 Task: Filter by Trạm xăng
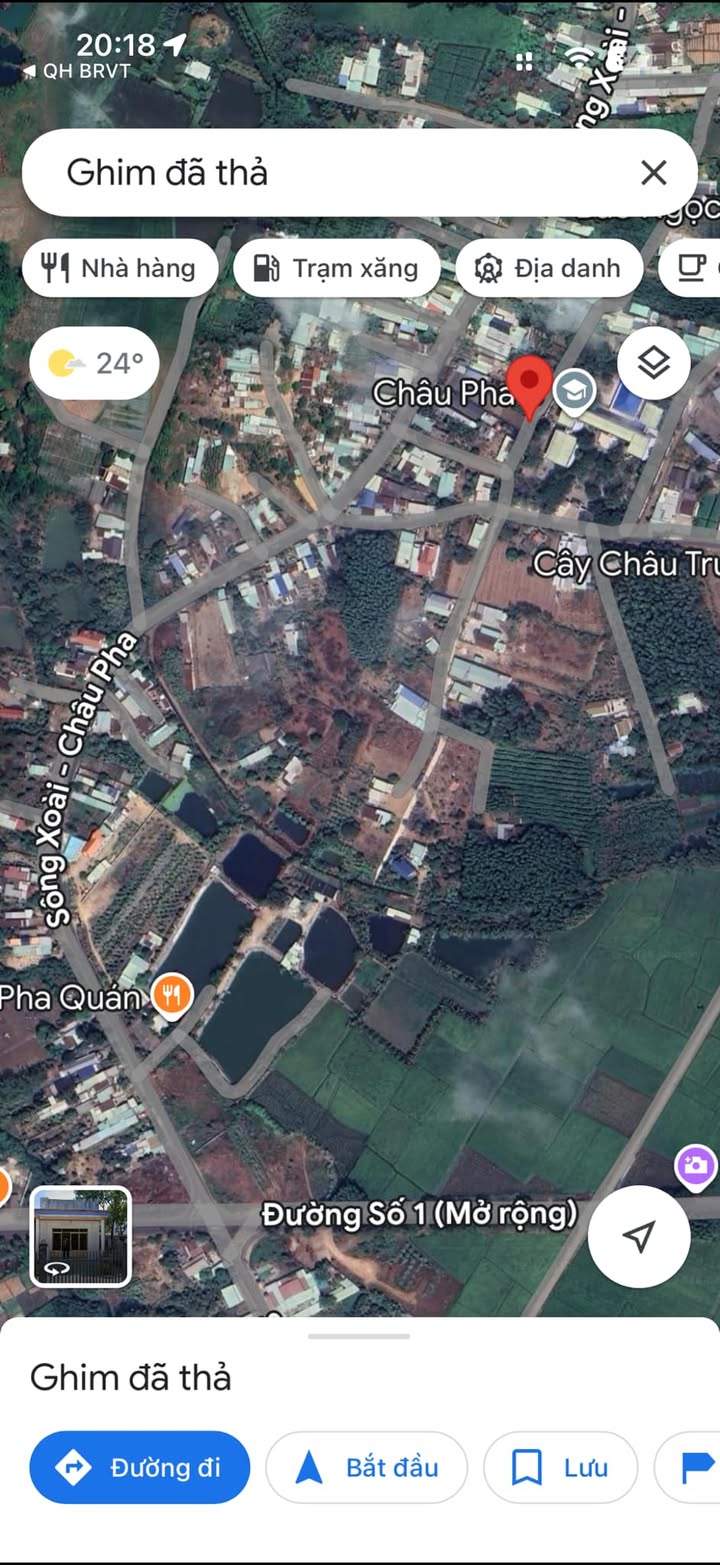coord(337,268)
